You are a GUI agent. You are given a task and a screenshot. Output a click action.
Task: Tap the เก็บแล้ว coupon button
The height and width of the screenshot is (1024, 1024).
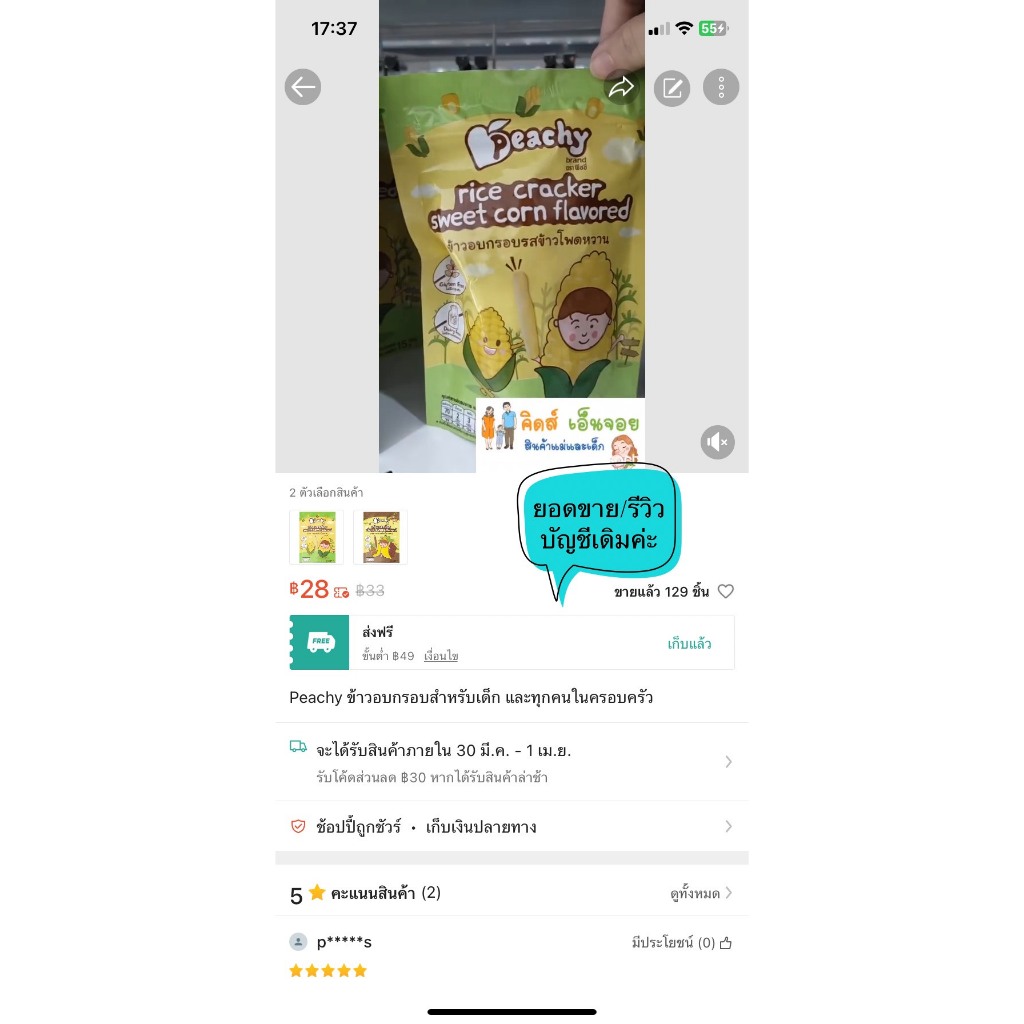(689, 644)
